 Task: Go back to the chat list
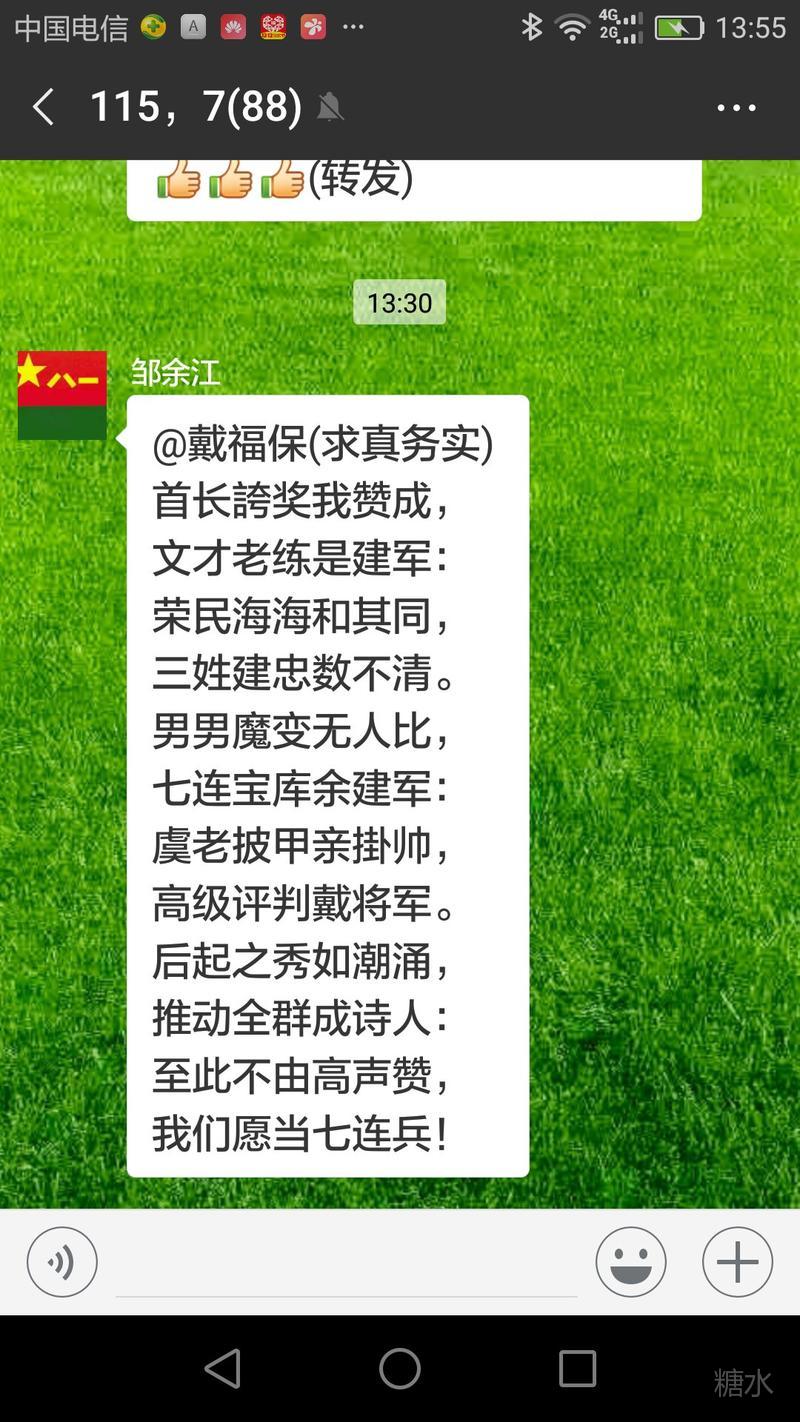tap(42, 107)
